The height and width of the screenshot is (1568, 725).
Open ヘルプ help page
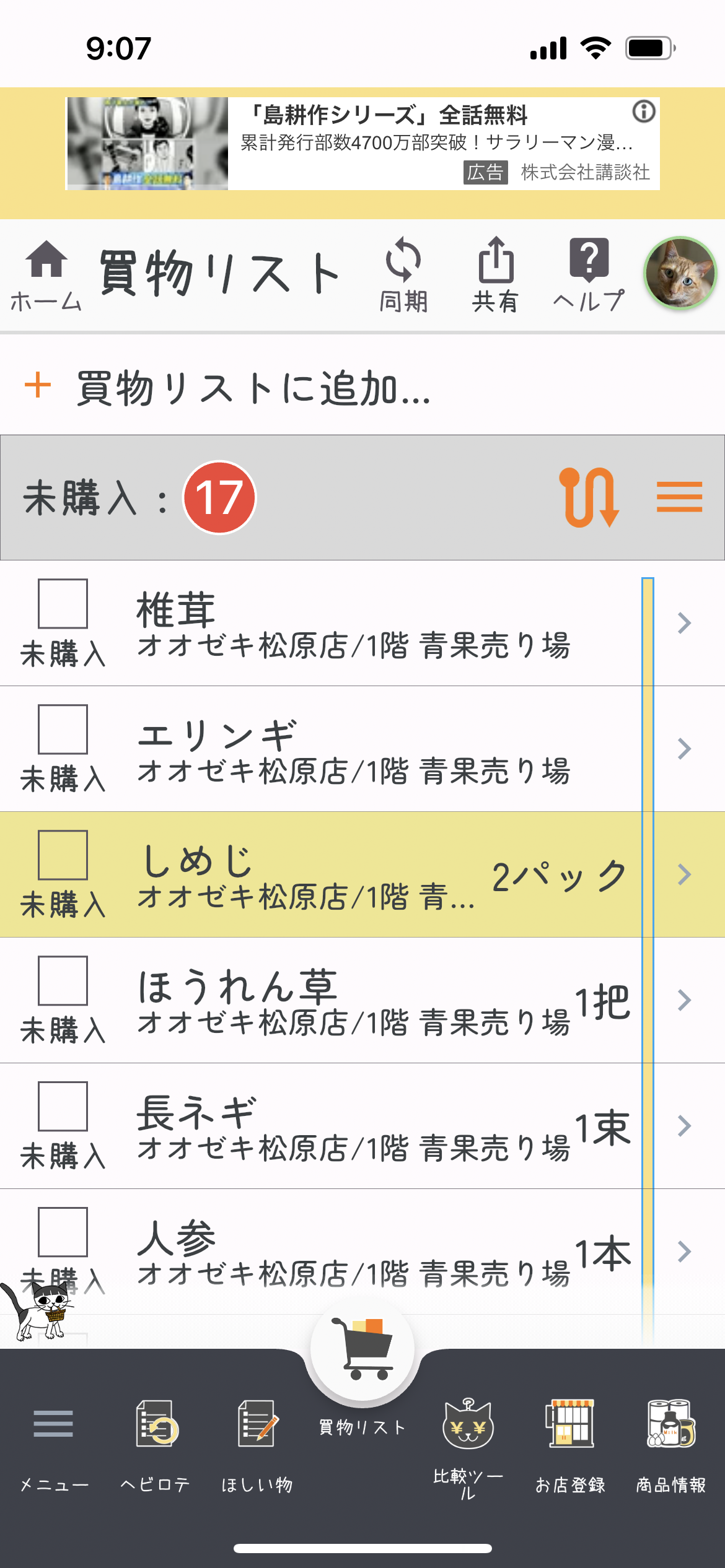pyautogui.click(x=589, y=274)
